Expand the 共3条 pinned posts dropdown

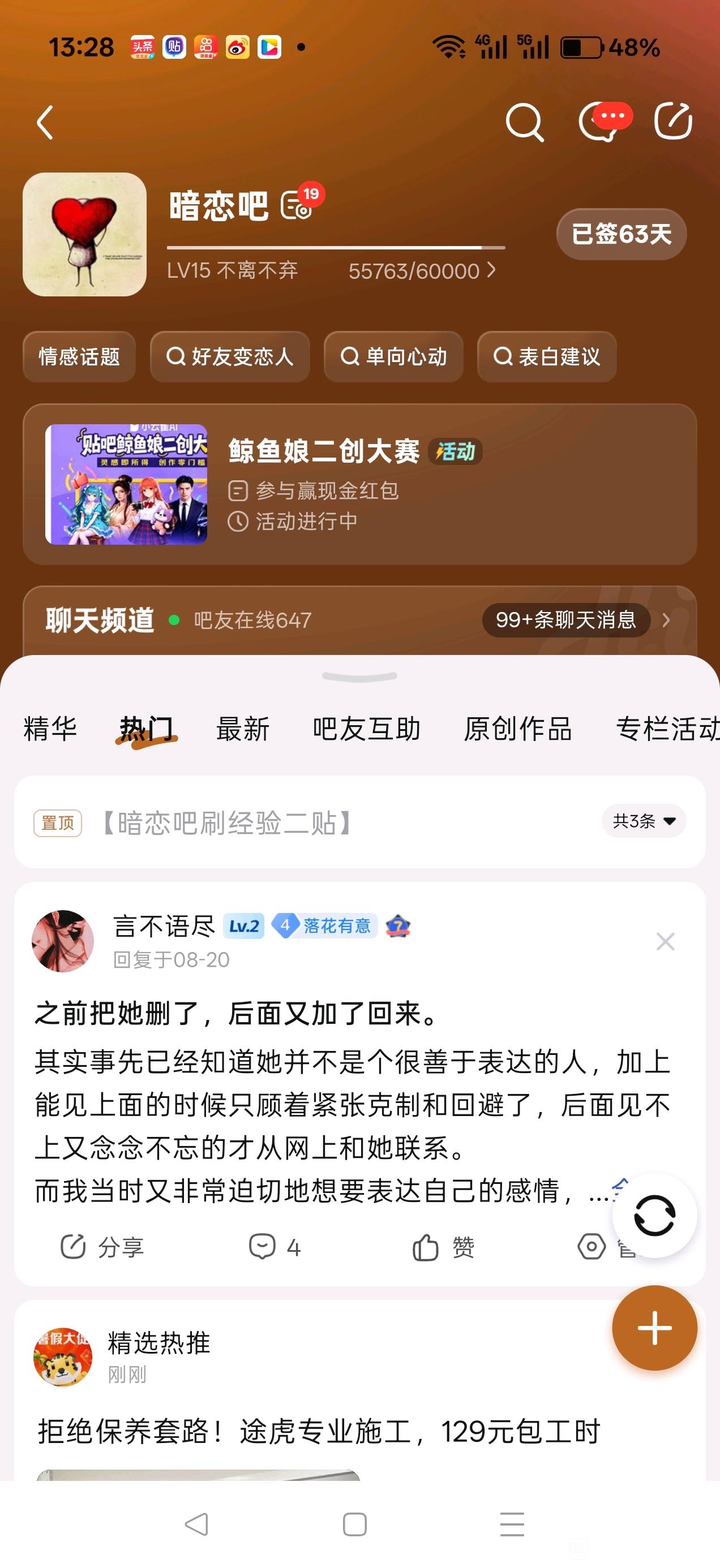pyautogui.click(x=644, y=821)
